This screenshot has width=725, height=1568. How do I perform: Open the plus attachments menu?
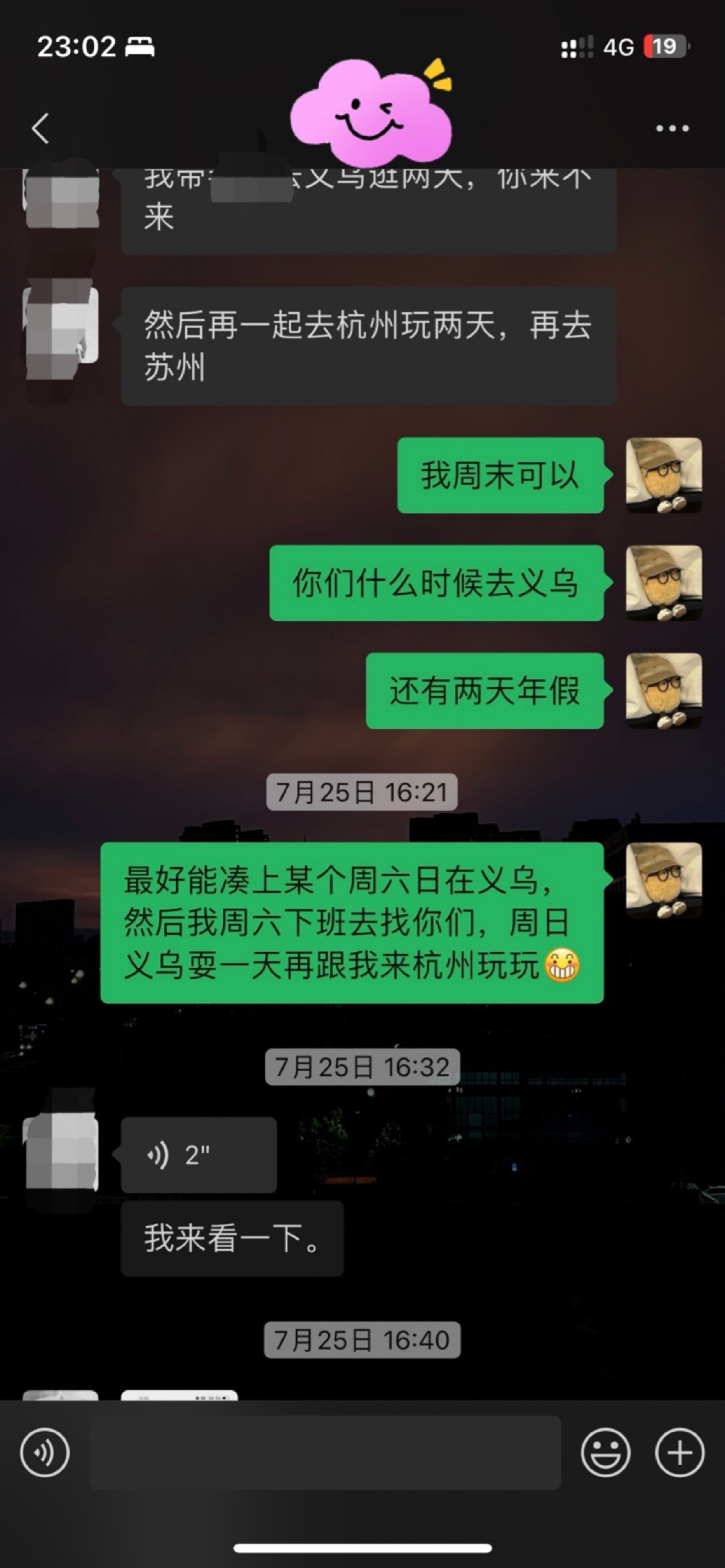tap(680, 1453)
